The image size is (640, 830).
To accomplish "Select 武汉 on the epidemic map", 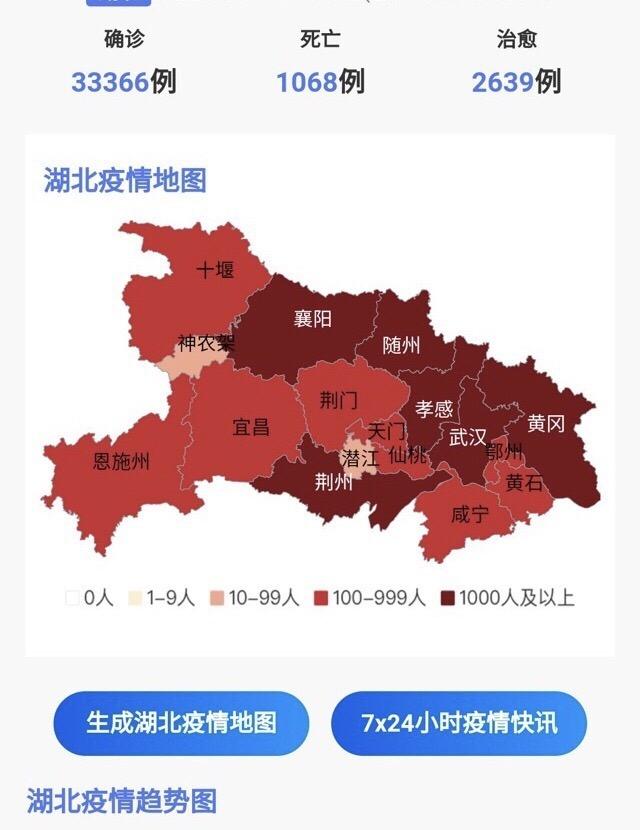I will [466, 438].
